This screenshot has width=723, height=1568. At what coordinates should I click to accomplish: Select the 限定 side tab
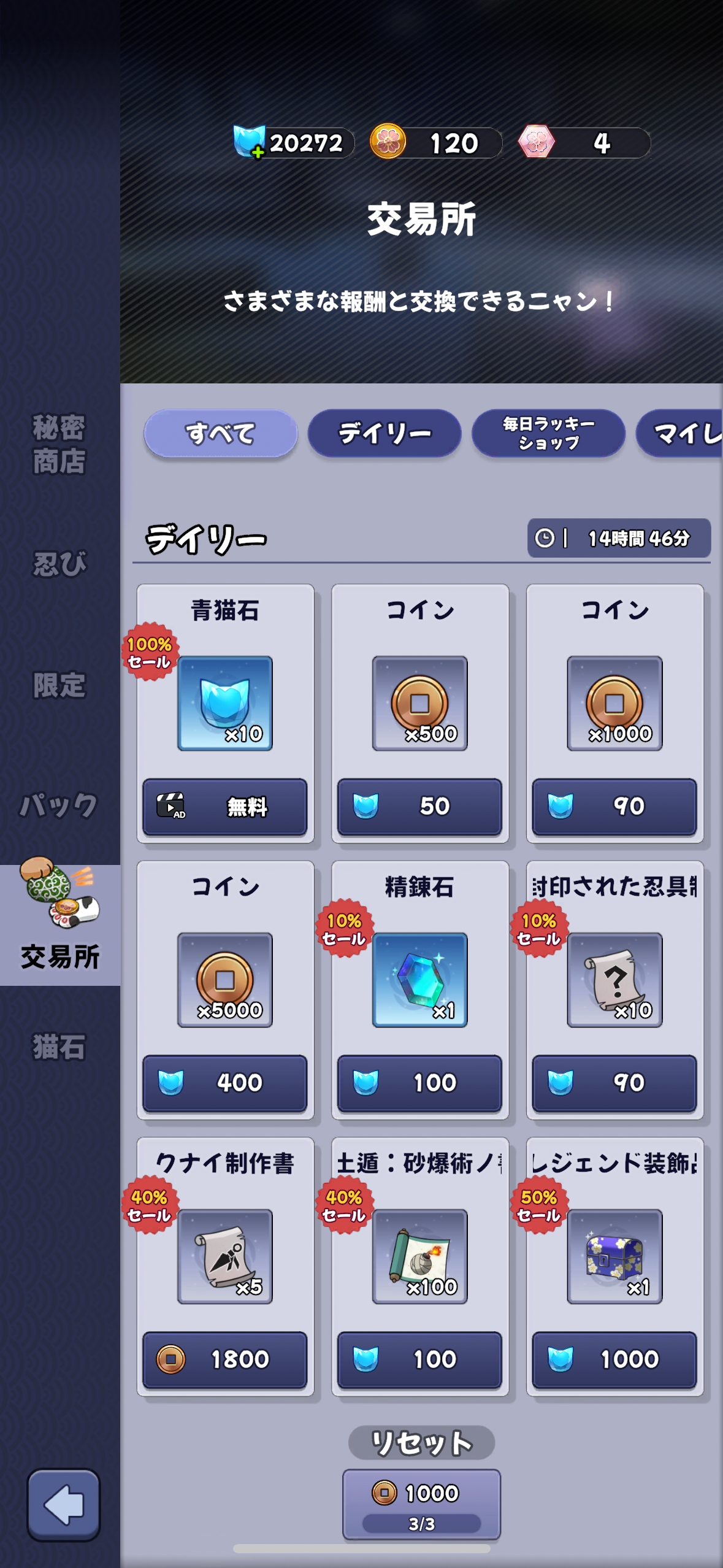59,685
